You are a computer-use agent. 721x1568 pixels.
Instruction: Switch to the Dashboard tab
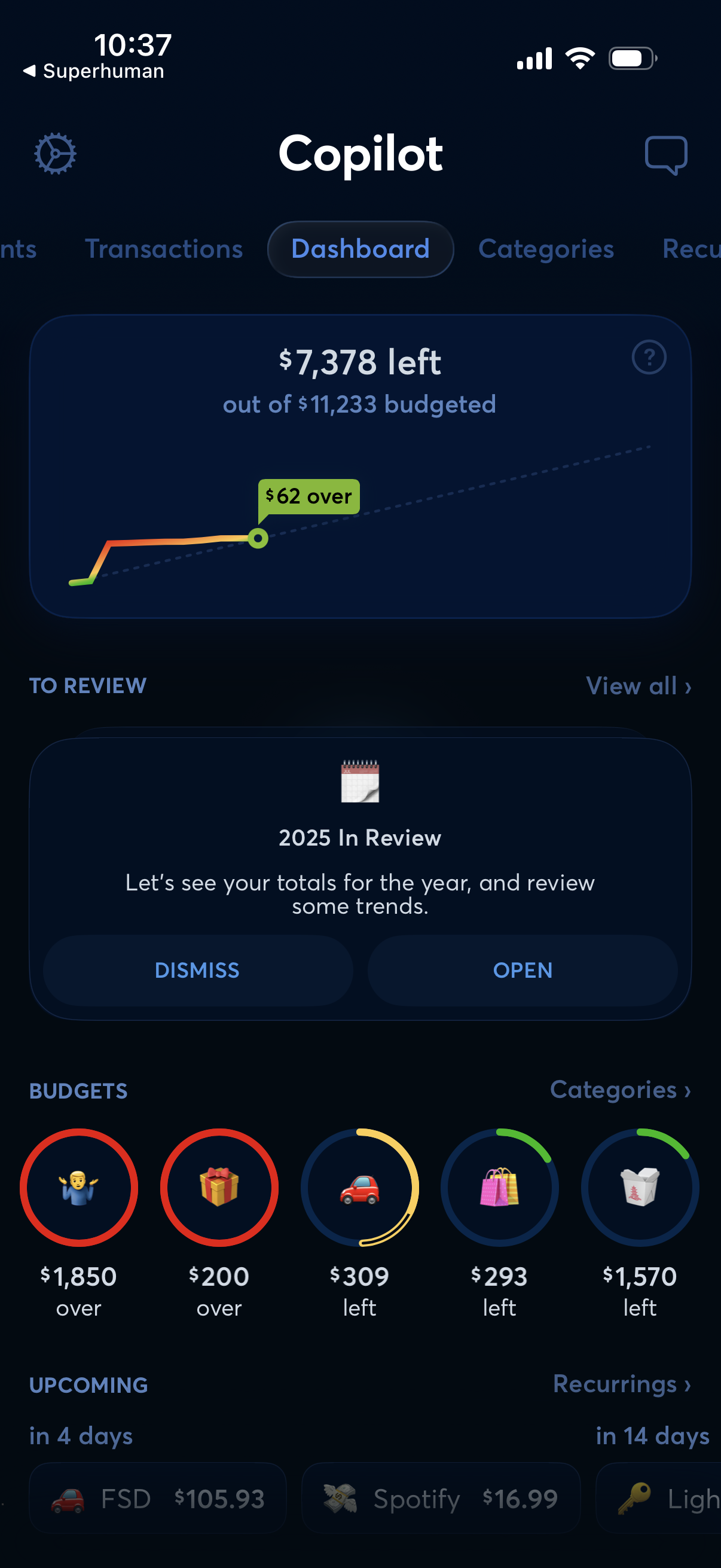tap(360, 249)
